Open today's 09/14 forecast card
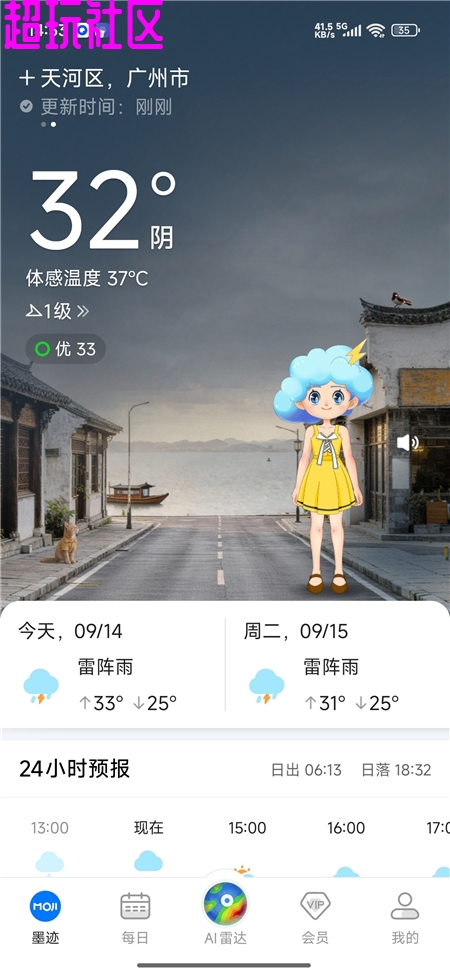The width and height of the screenshot is (450, 974). (x=113, y=665)
